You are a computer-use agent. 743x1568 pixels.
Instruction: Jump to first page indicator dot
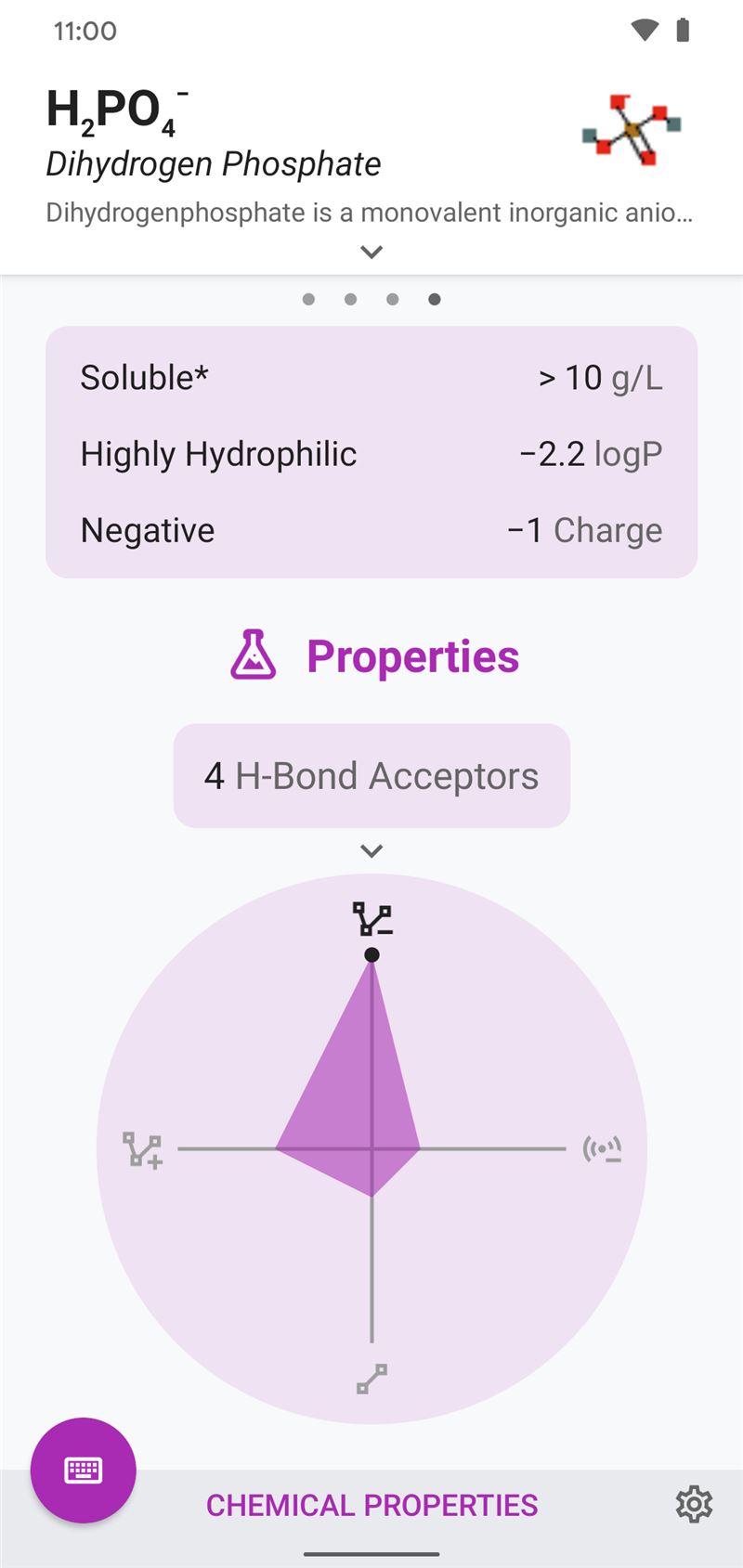click(308, 299)
